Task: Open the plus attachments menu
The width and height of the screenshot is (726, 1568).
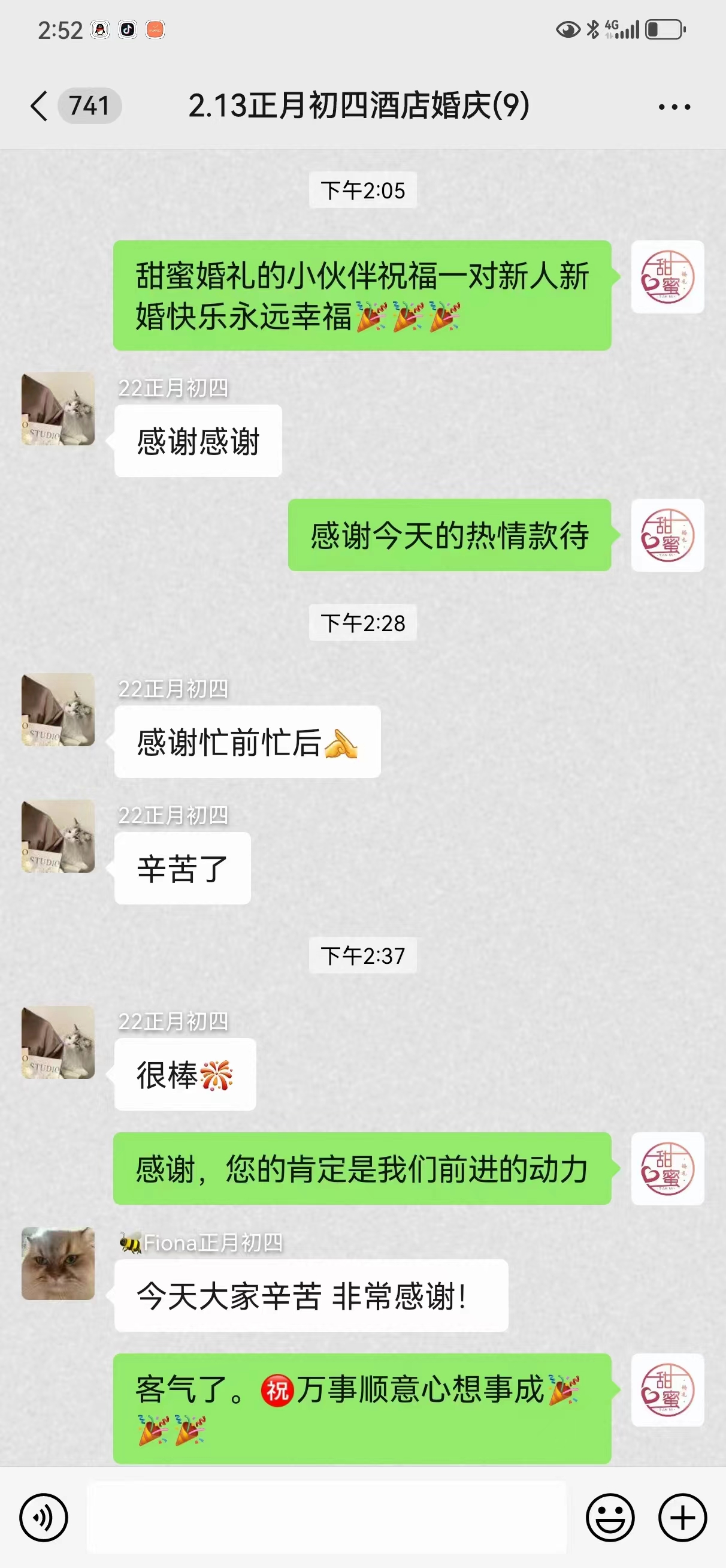Action: 683,1518
